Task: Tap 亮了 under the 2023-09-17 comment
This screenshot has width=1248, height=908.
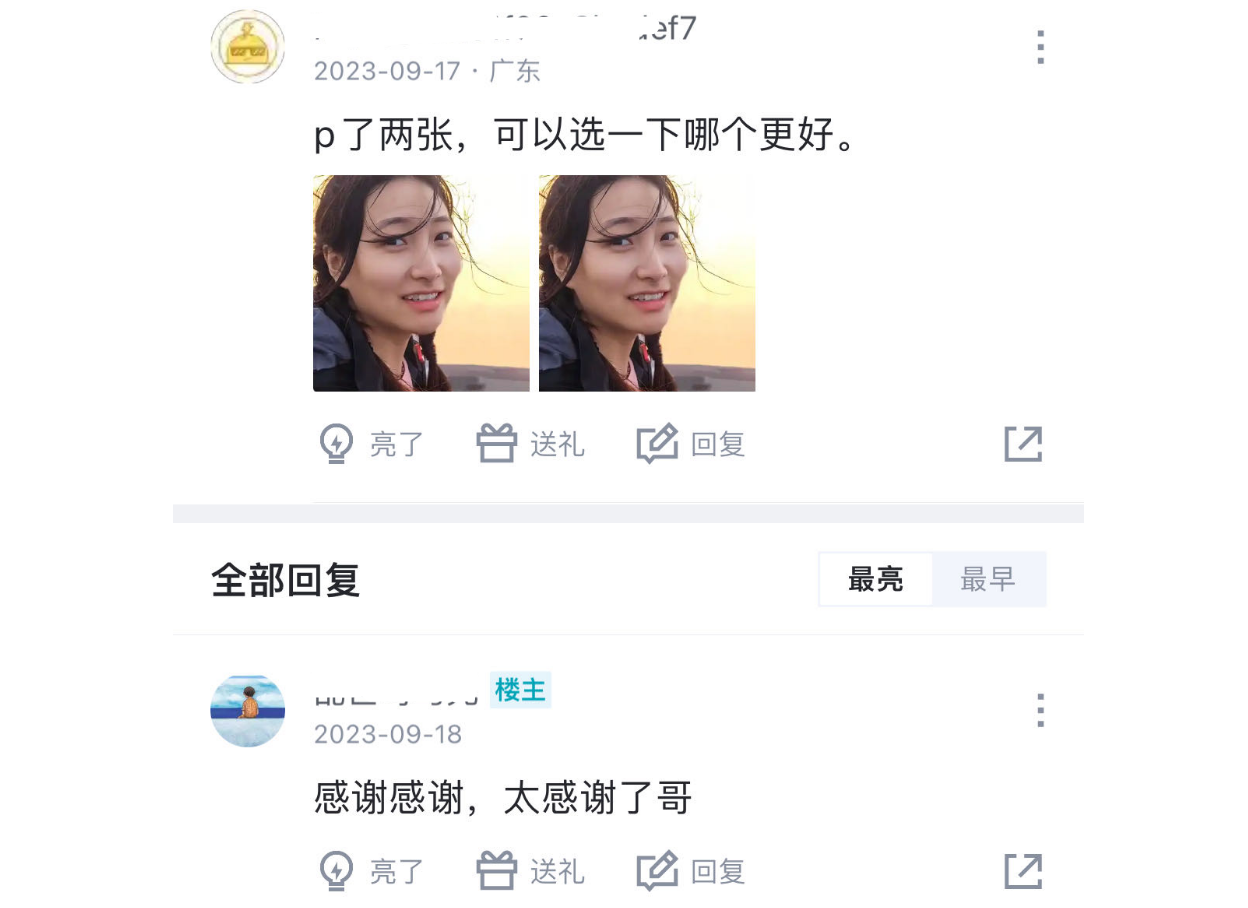Action: (x=372, y=444)
